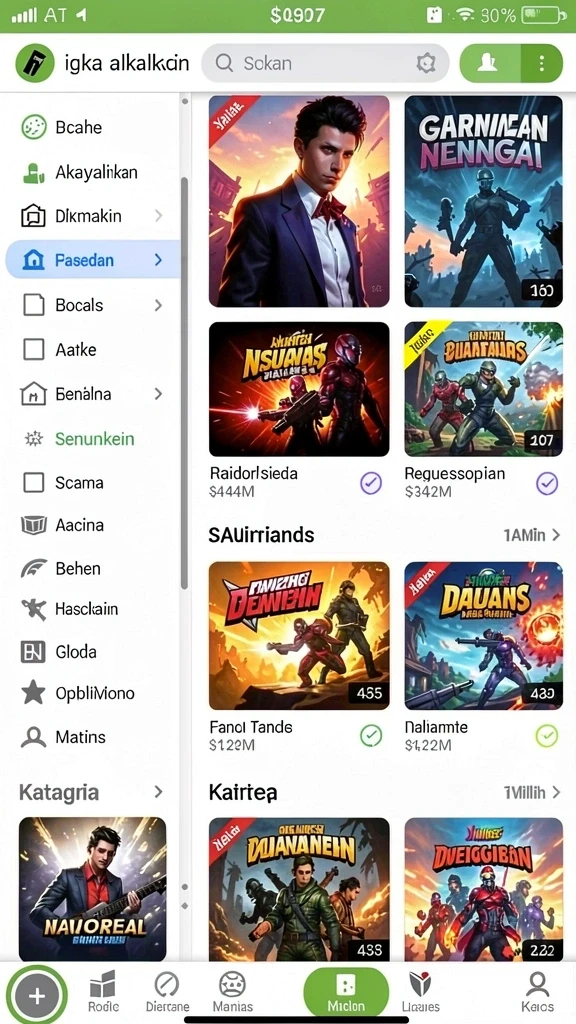Switch to the Manias bottom tab
The width and height of the screenshot is (576, 1024).
pos(232,991)
